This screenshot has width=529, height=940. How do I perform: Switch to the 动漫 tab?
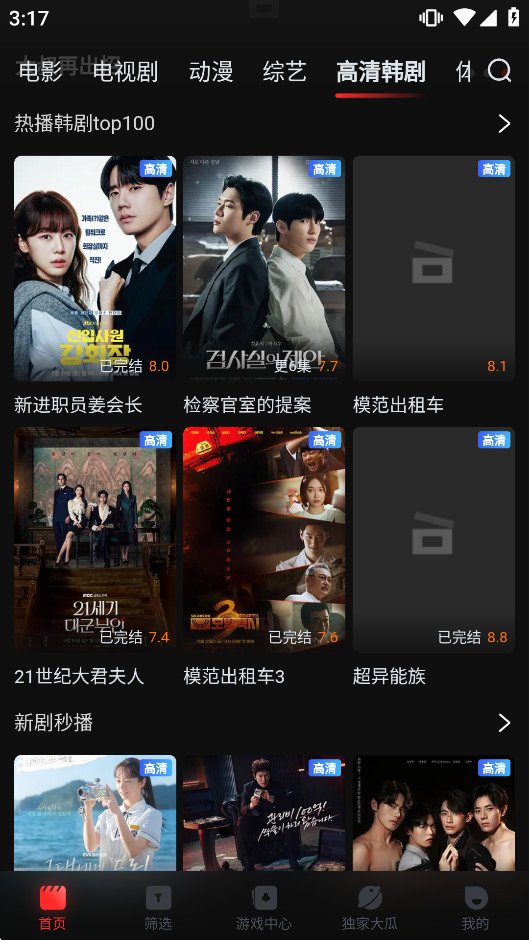pos(211,71)
